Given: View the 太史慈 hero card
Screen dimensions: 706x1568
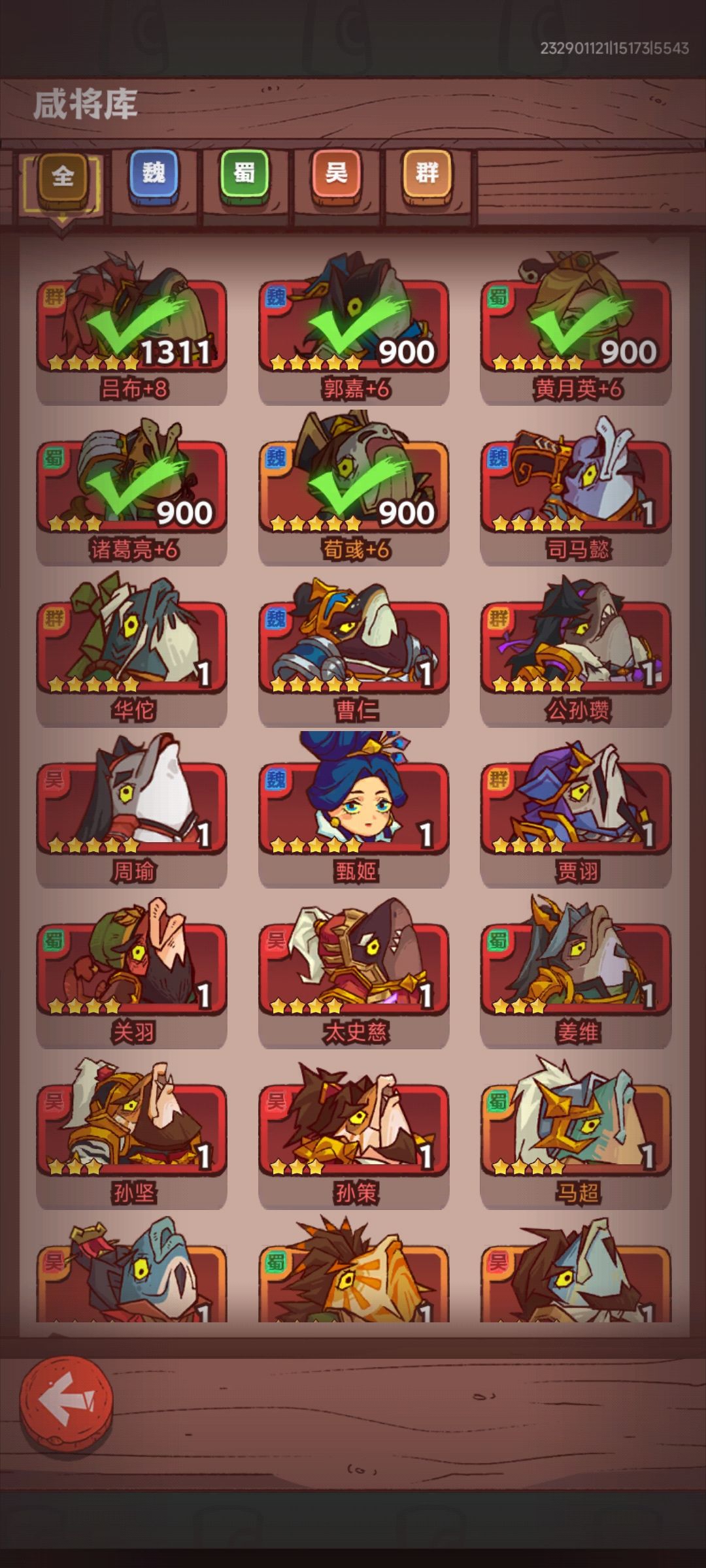Looking at the screenshot, I should (x=354, y=972).
